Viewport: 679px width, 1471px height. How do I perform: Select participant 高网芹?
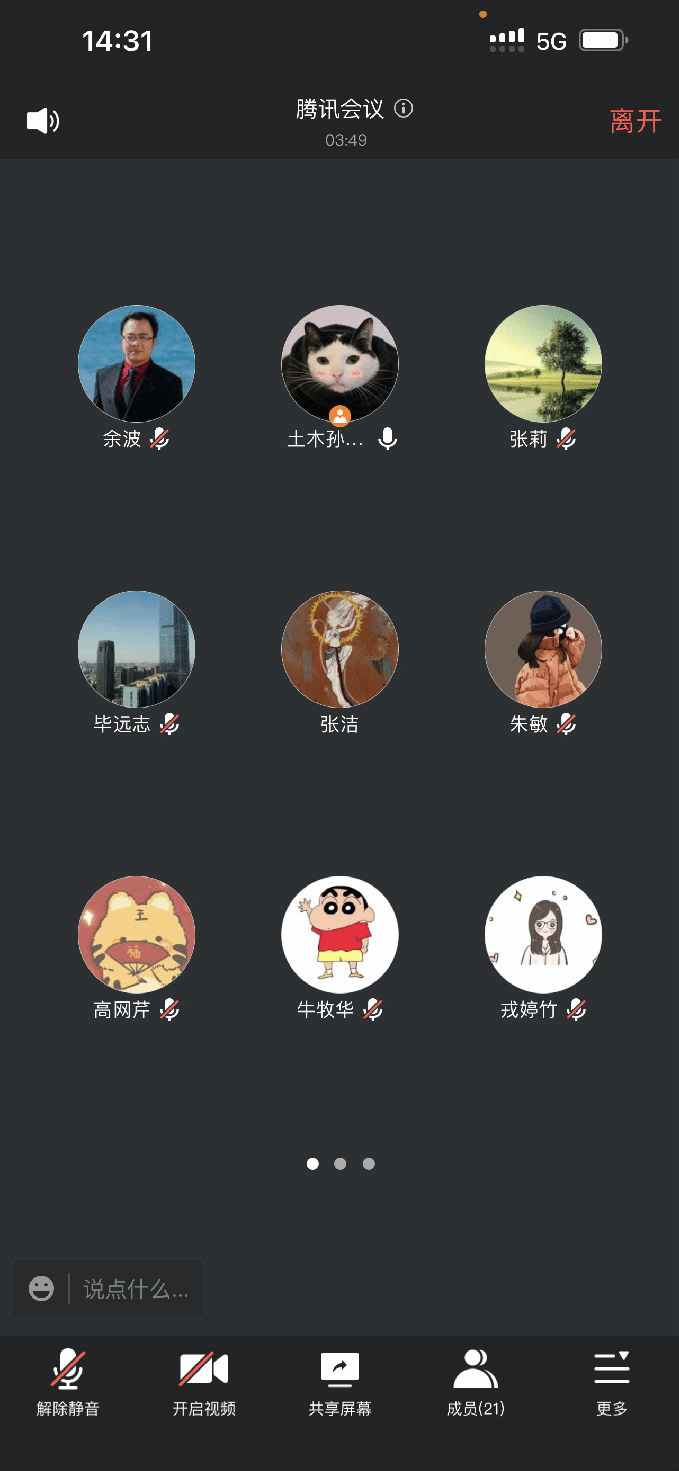136,935
